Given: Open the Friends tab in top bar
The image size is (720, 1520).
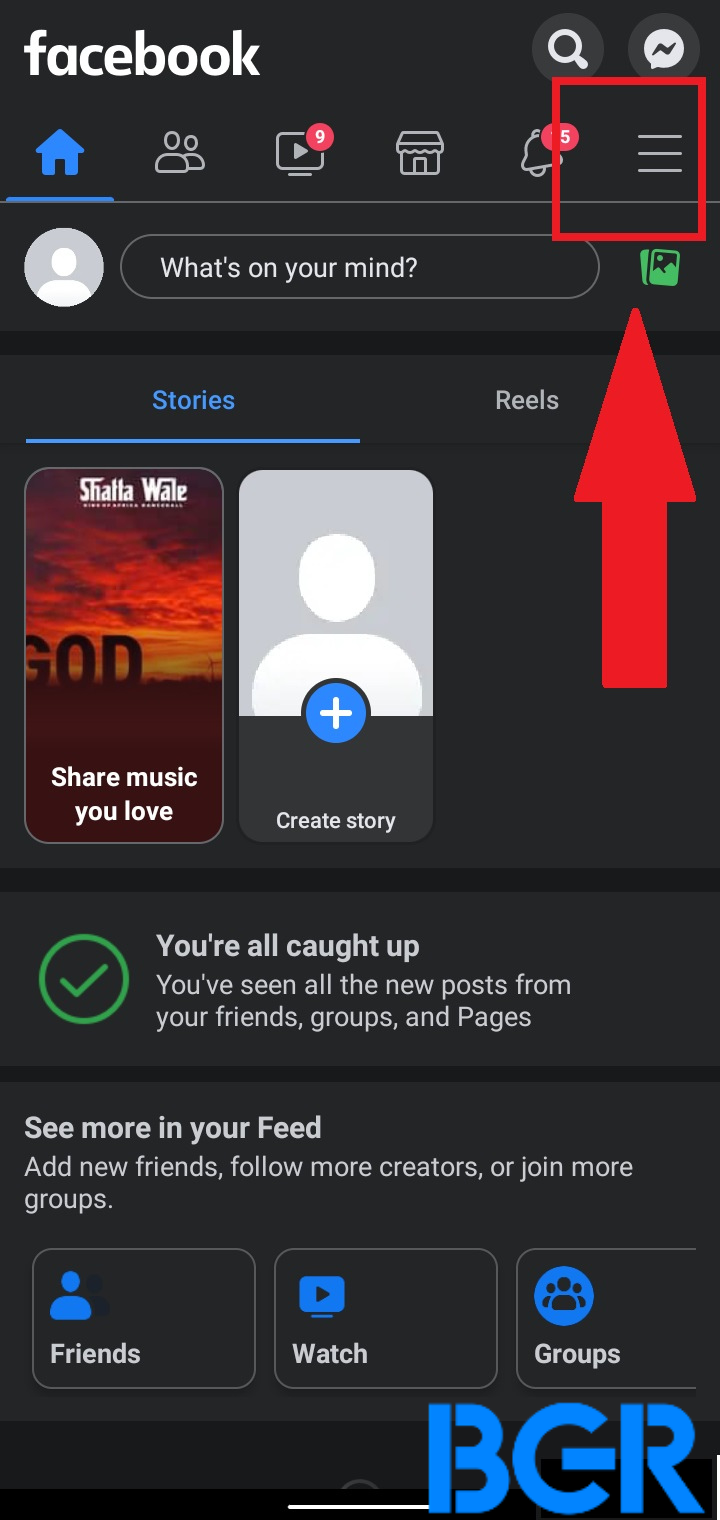Looking at the screenshot, I should point(180,154).
